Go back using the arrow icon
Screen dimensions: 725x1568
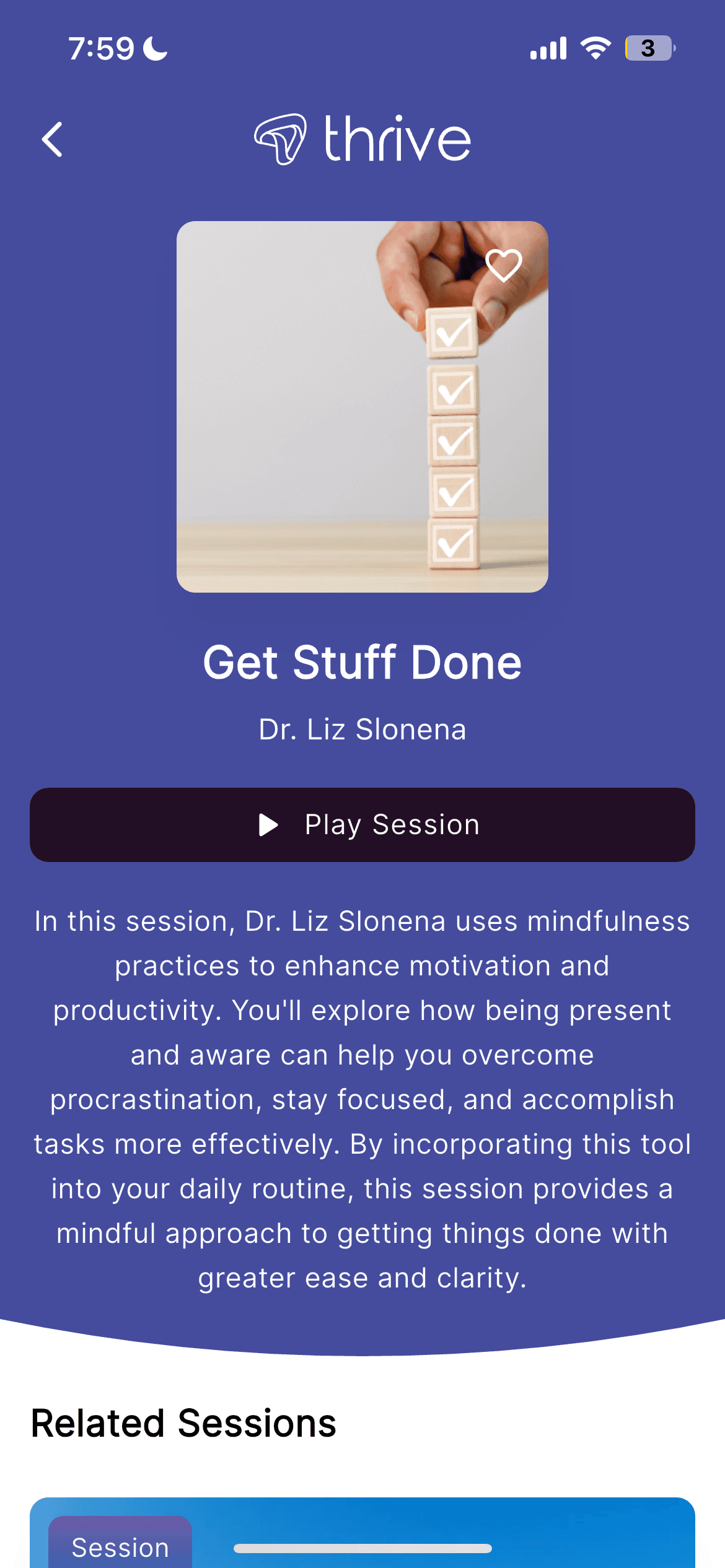pyautogui.click(x=53, y=139)
